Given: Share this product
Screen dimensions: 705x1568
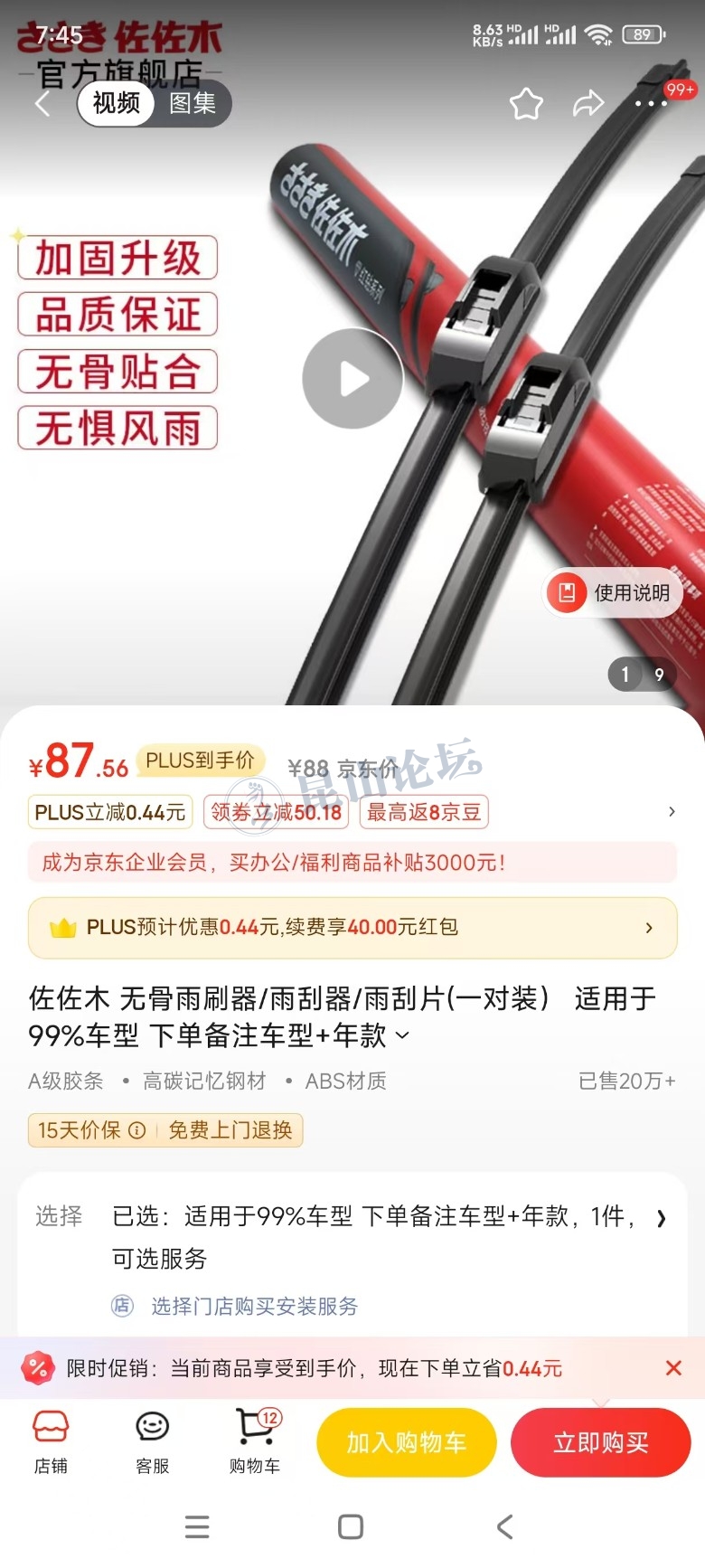Looking at the screenshot, I should [588, 104].
